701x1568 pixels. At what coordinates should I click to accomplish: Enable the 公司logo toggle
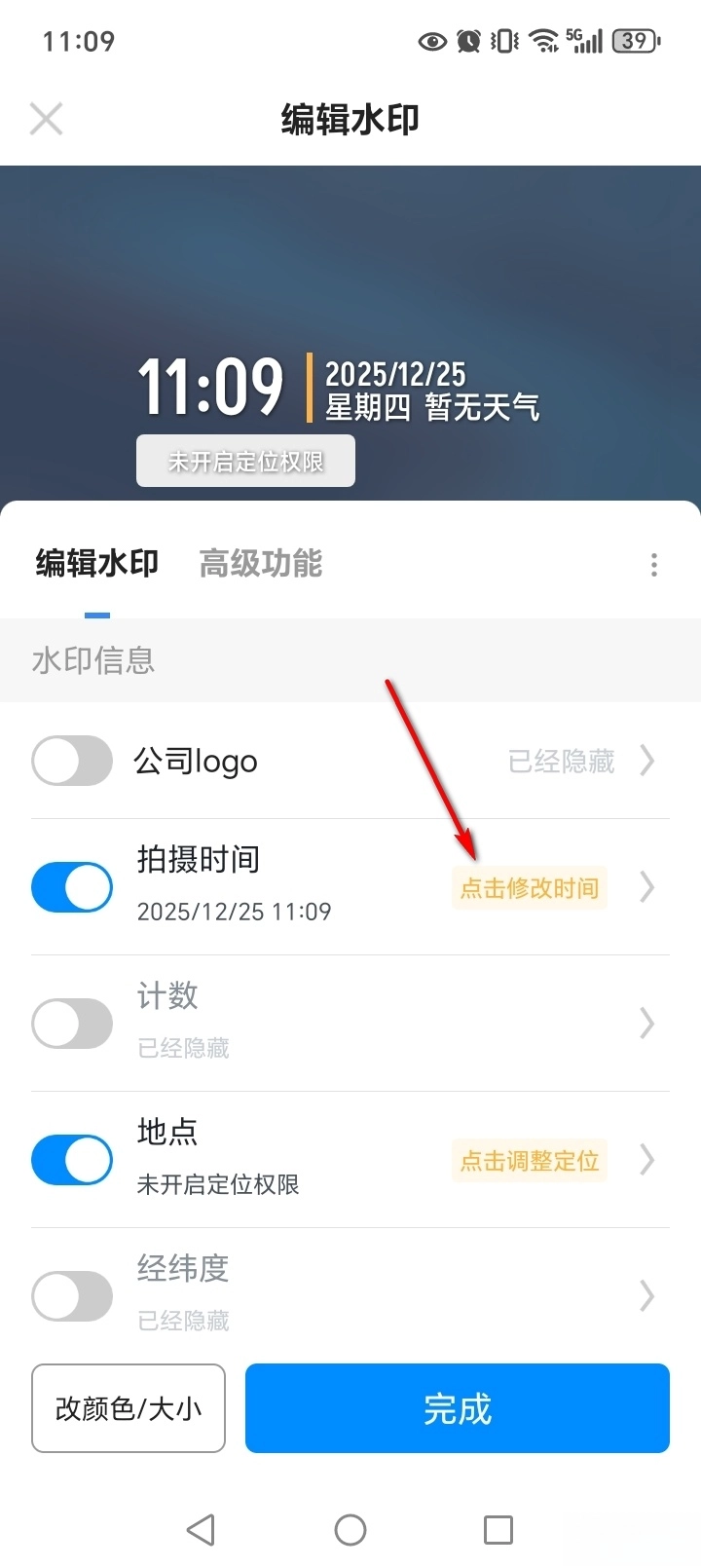click(x=72, y=761)
